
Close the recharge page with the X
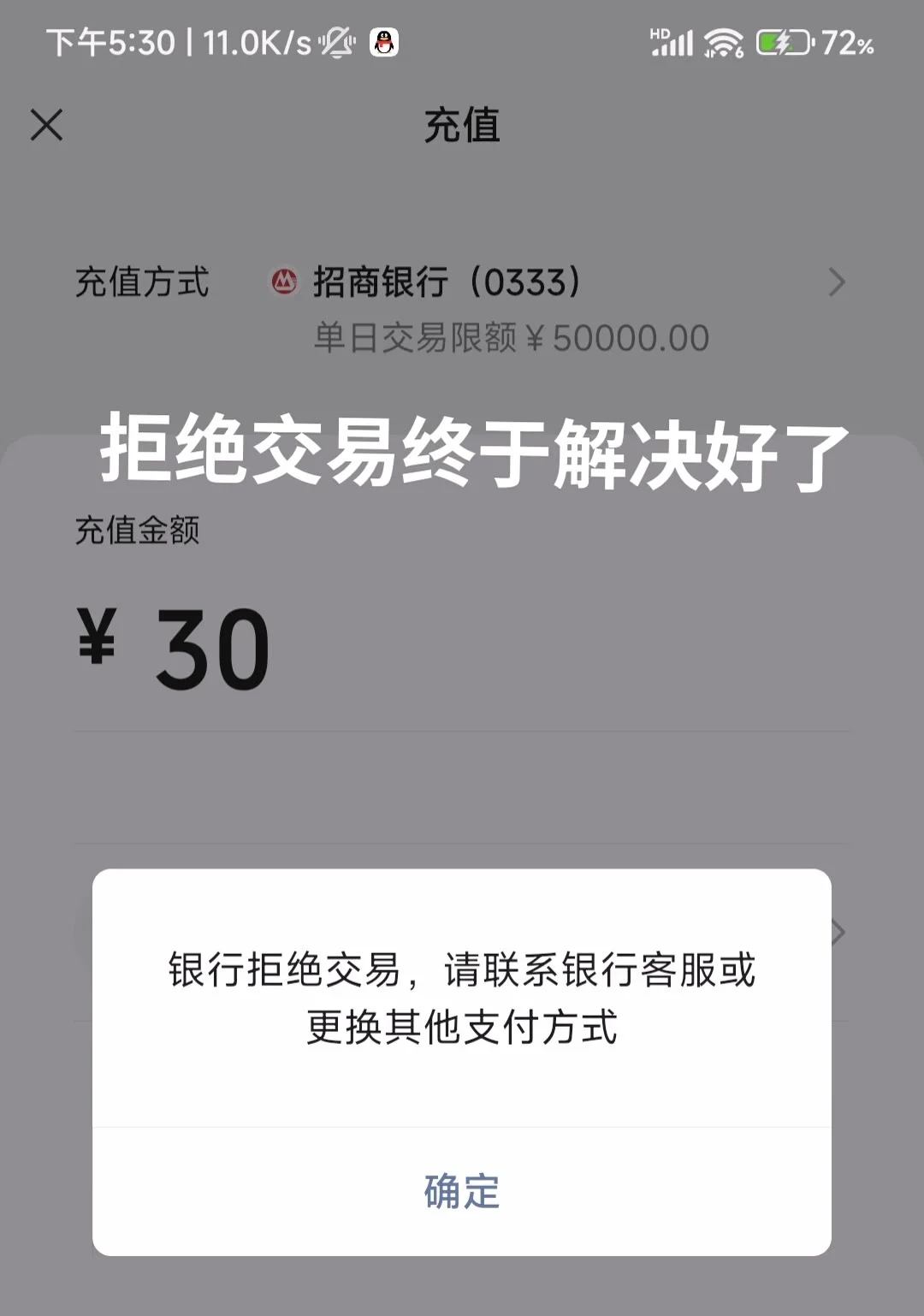(48, 124)
